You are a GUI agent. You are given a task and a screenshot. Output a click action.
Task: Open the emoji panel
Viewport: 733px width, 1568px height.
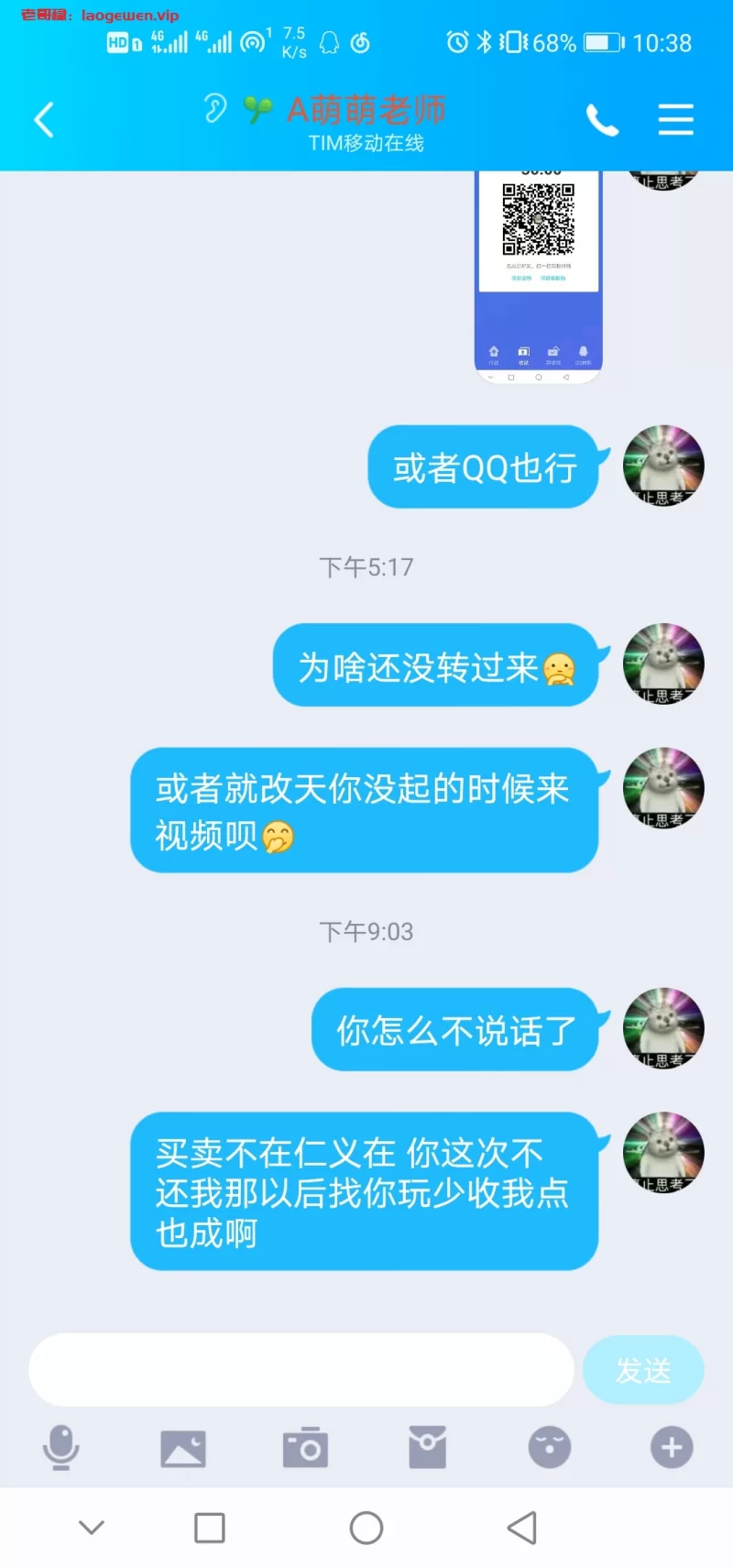550,1448
